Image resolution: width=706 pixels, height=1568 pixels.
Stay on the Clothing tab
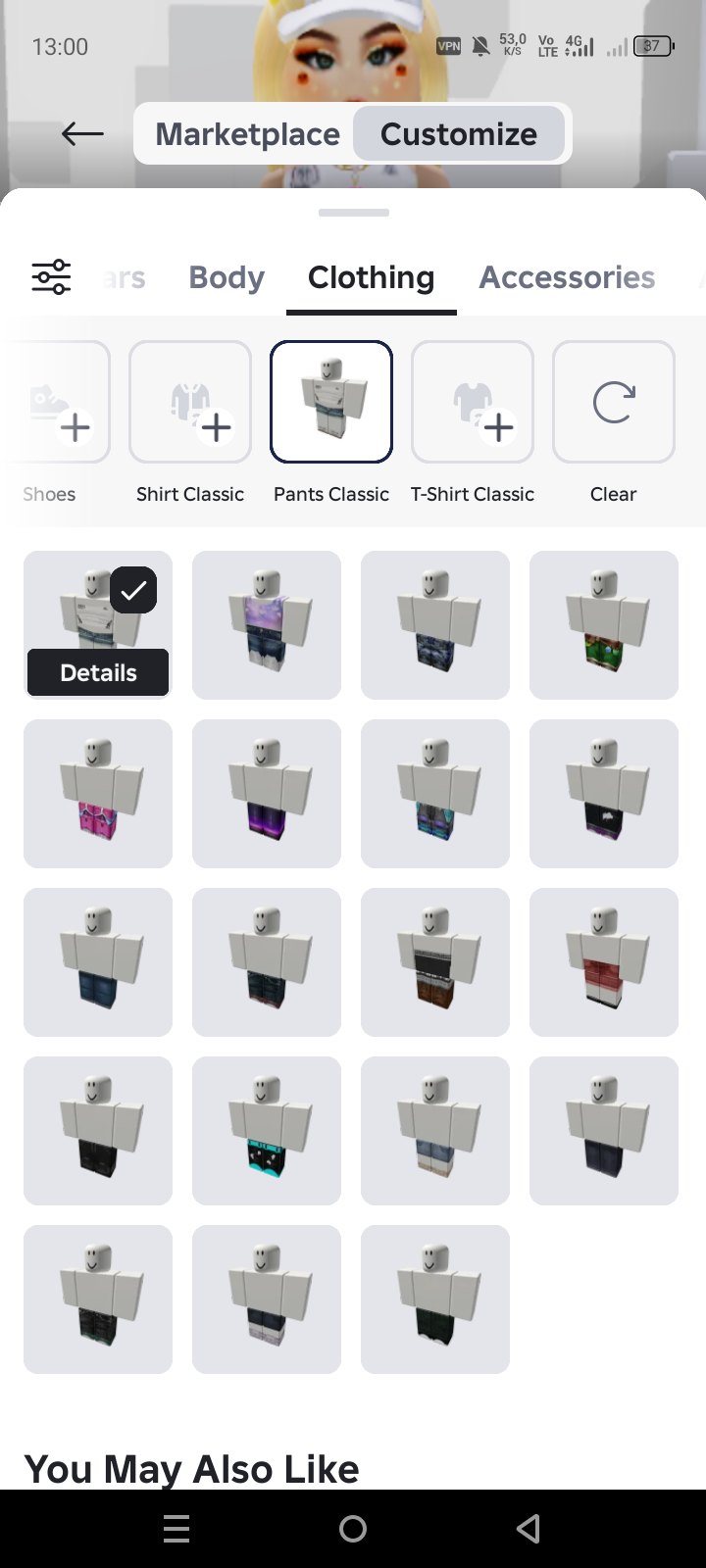(x=370, y=277)
